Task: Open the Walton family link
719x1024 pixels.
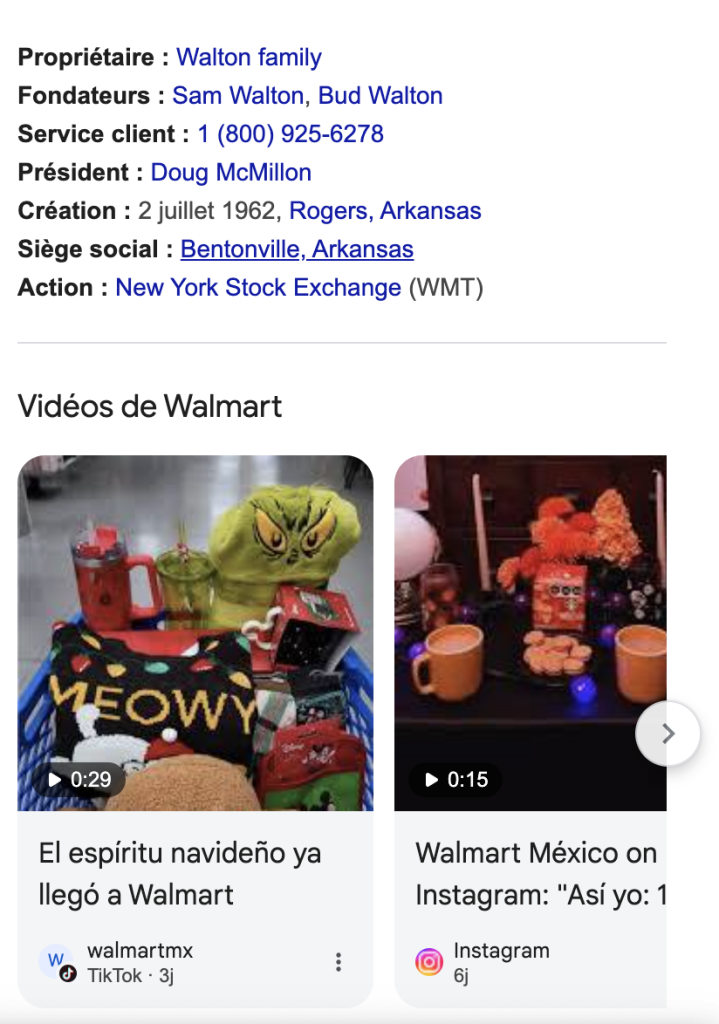Action: [x=249, y=58]
